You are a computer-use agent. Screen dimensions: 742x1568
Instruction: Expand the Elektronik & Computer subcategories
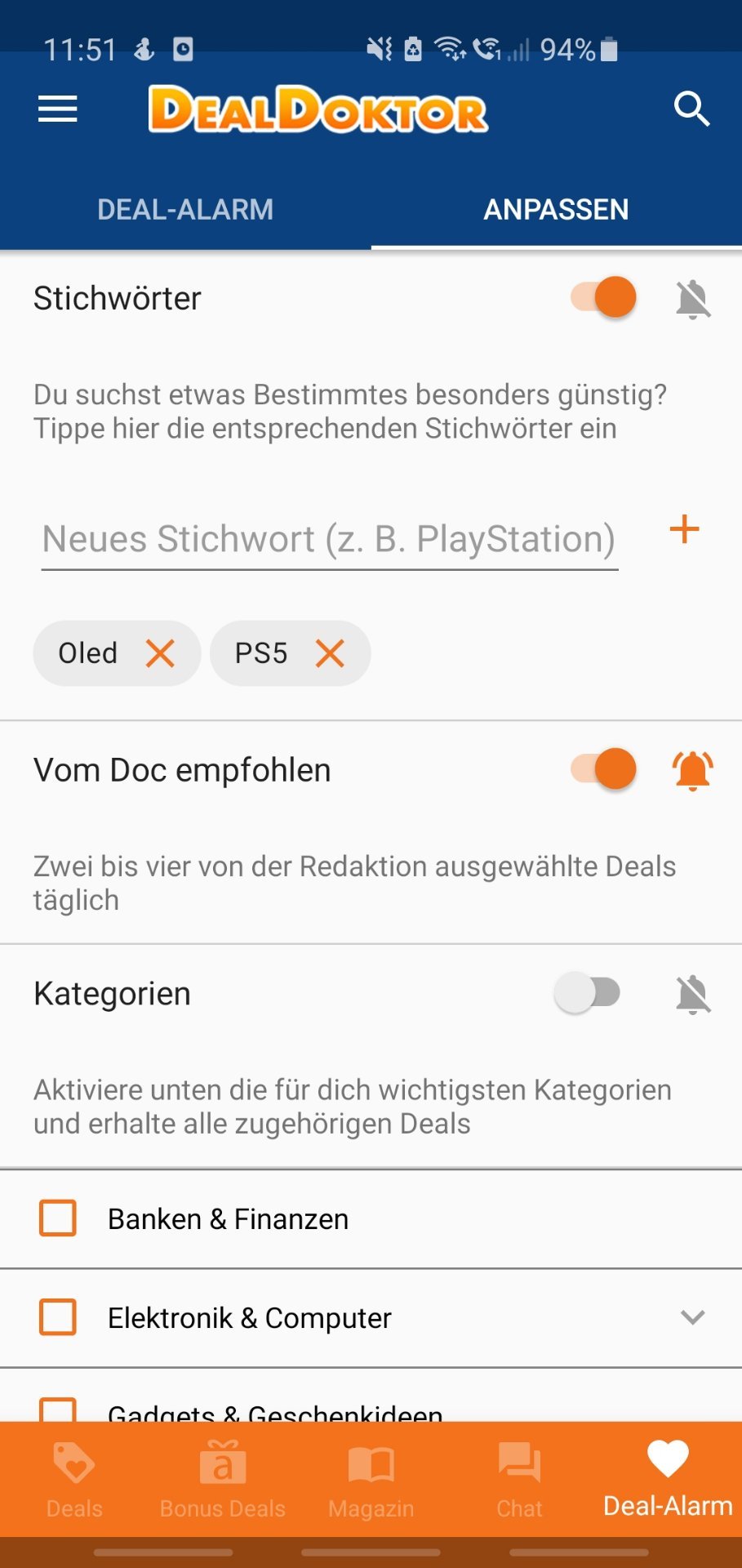tap(693, 1317)
